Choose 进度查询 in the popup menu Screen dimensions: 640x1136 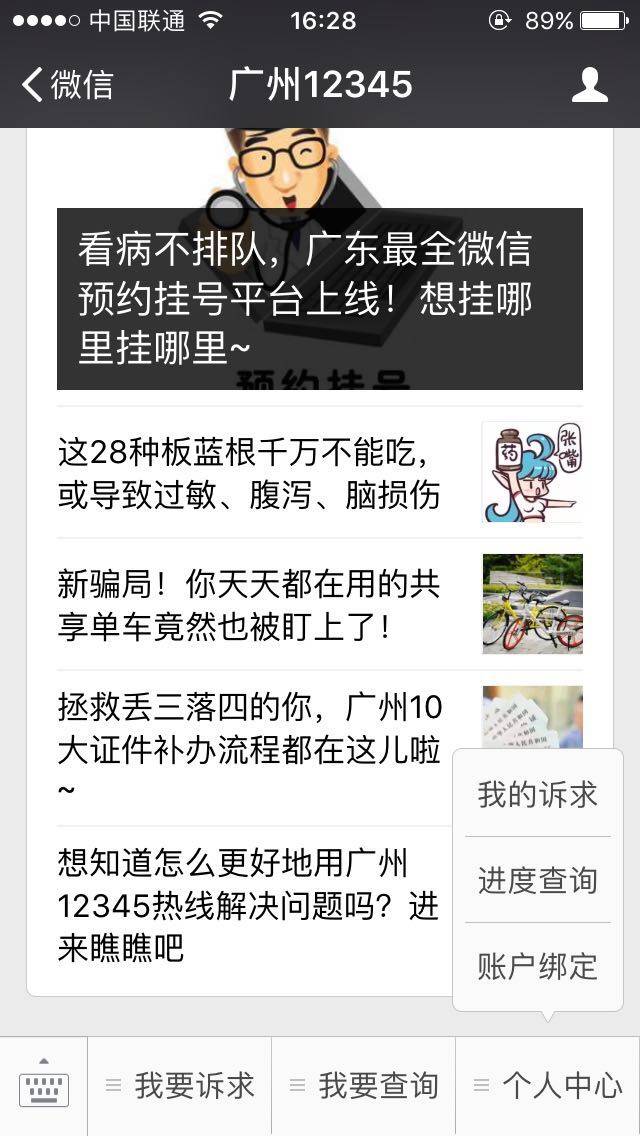tap(537, 881)
